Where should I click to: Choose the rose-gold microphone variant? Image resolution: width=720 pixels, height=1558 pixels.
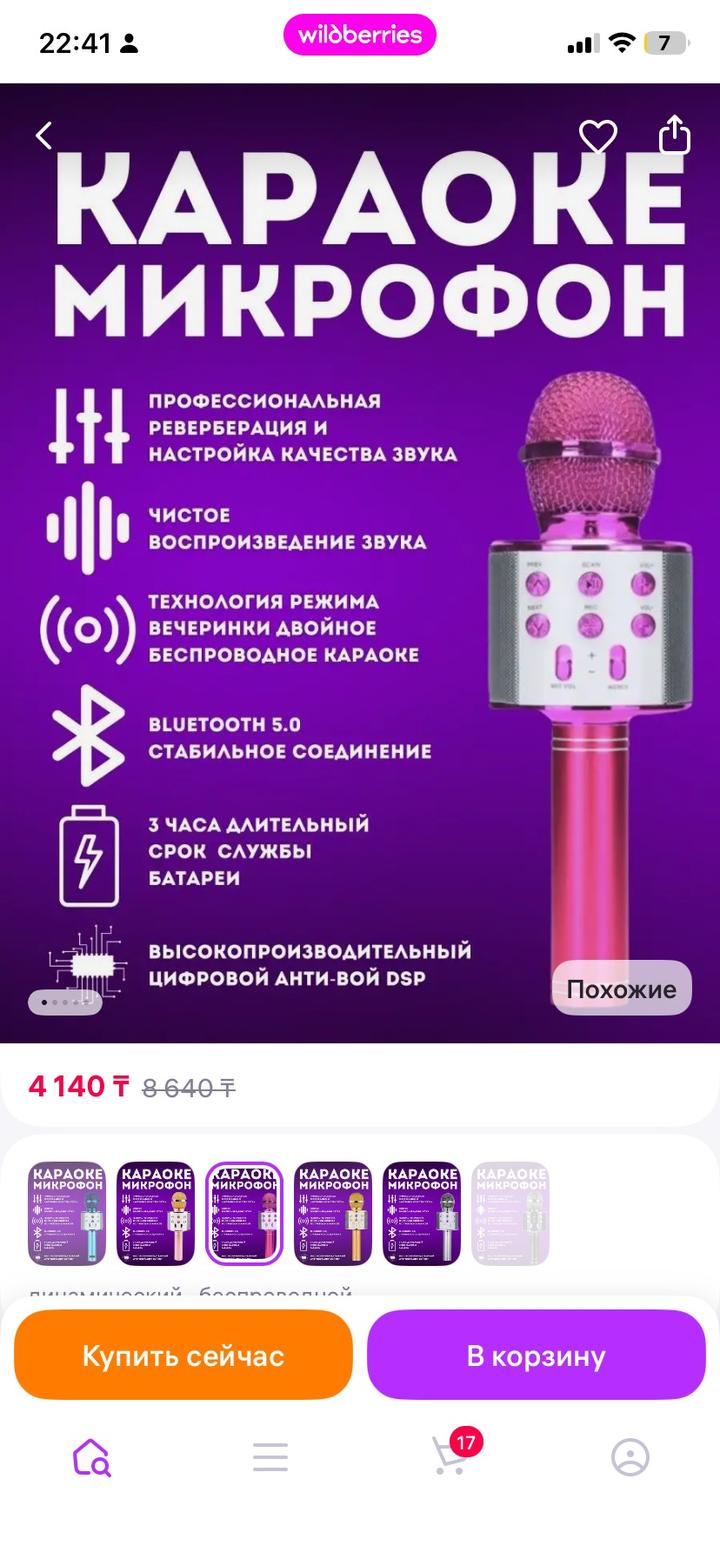point(156,1214)
